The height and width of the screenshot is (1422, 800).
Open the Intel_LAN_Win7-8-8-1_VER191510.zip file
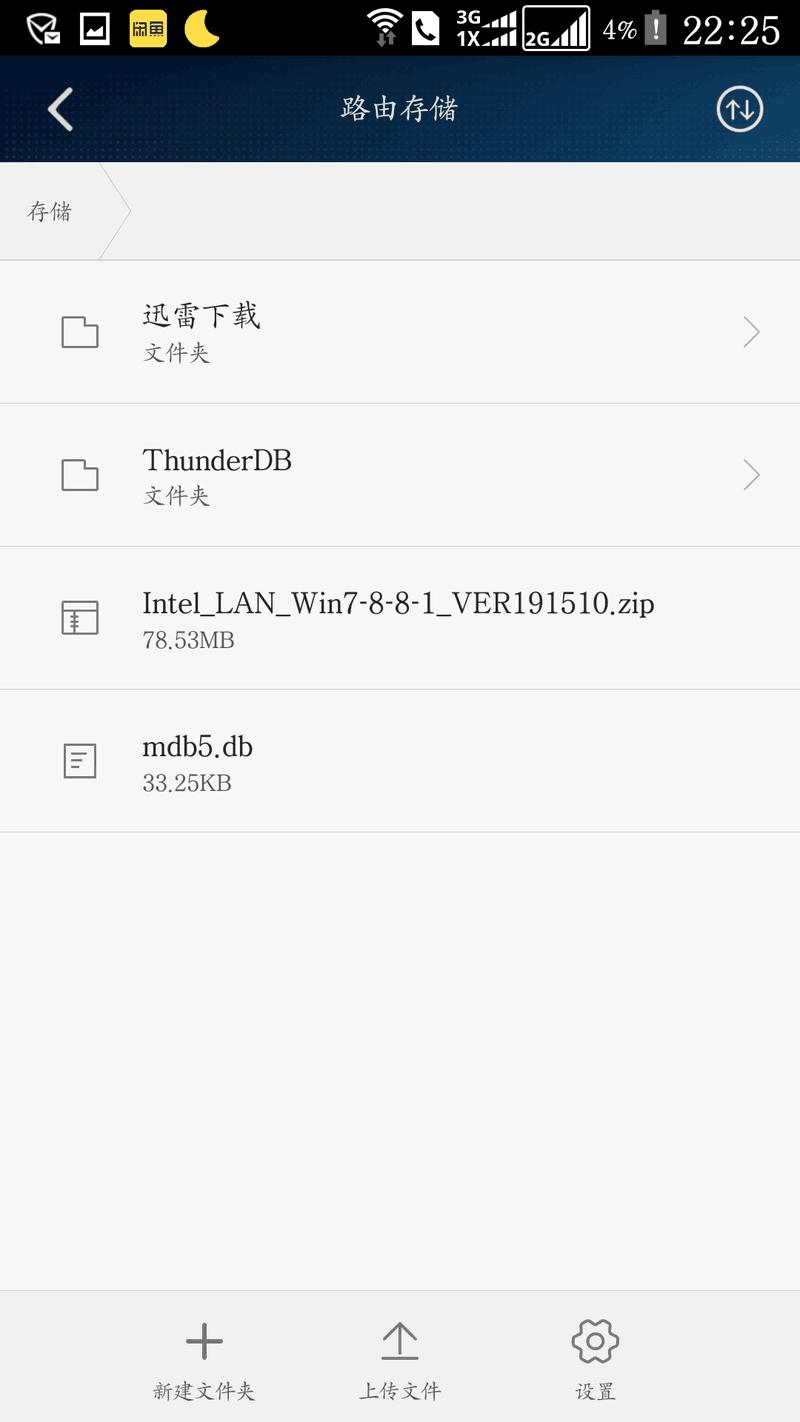click(x=397, y=604)
